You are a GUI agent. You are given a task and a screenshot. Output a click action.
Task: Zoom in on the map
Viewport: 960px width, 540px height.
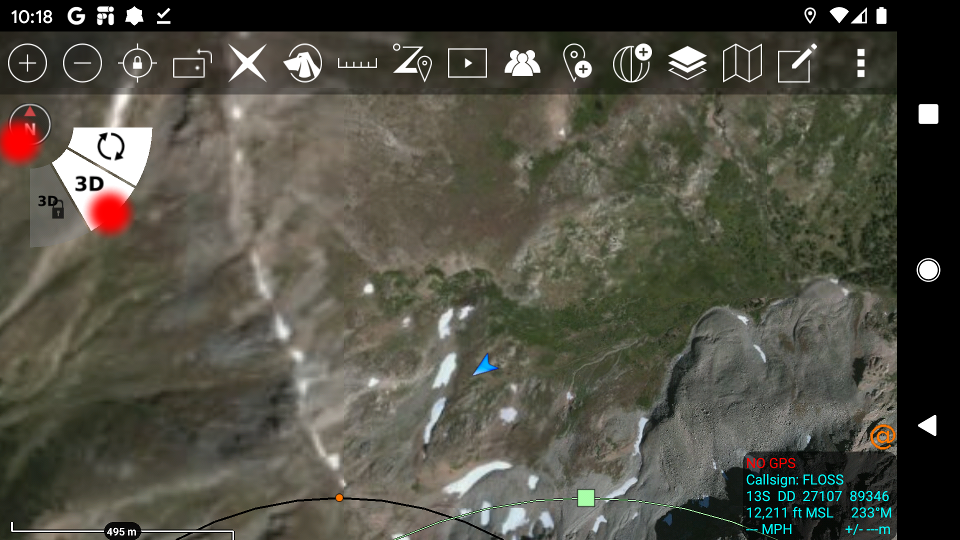click(x=28, y=64)
